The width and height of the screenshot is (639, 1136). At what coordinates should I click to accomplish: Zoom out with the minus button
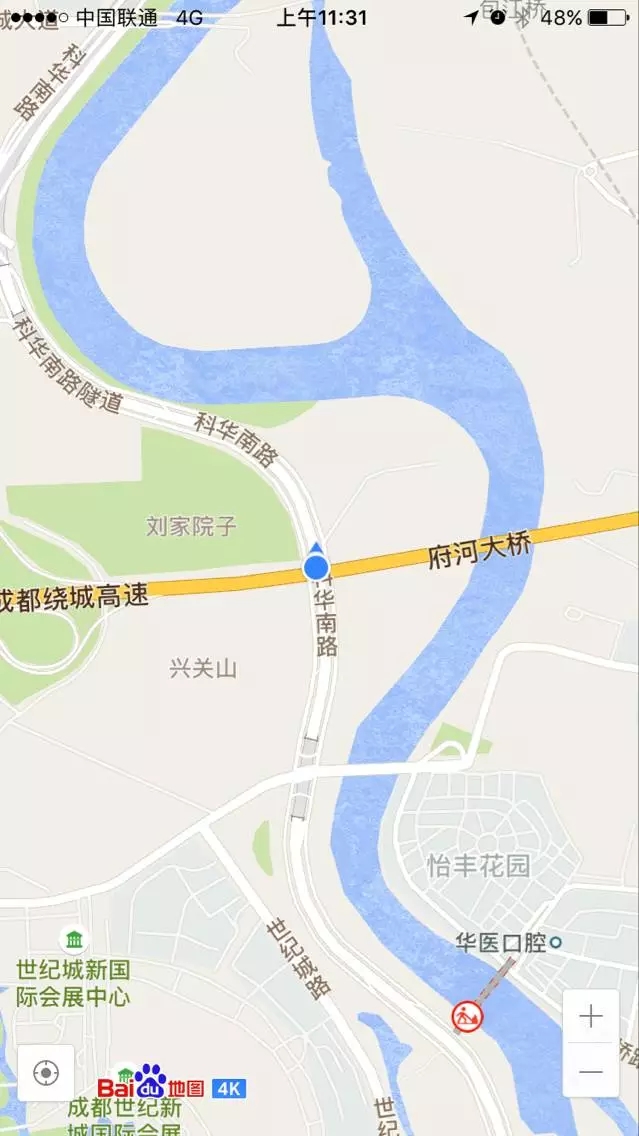[x=590, y=1070]
